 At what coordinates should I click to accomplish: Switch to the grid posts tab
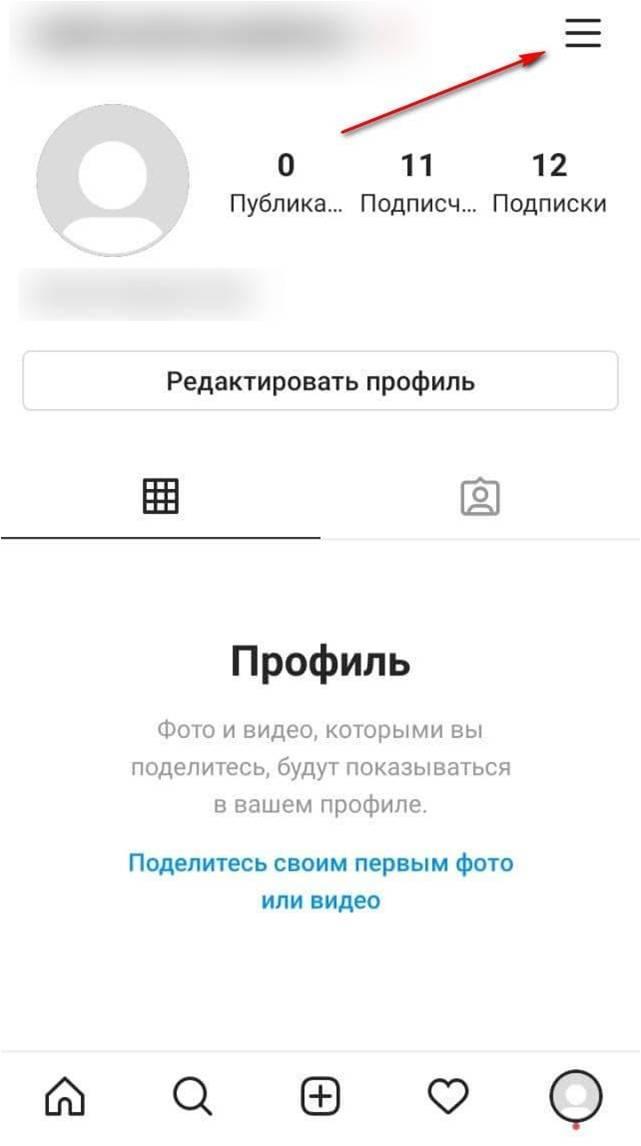click(160, 496)
